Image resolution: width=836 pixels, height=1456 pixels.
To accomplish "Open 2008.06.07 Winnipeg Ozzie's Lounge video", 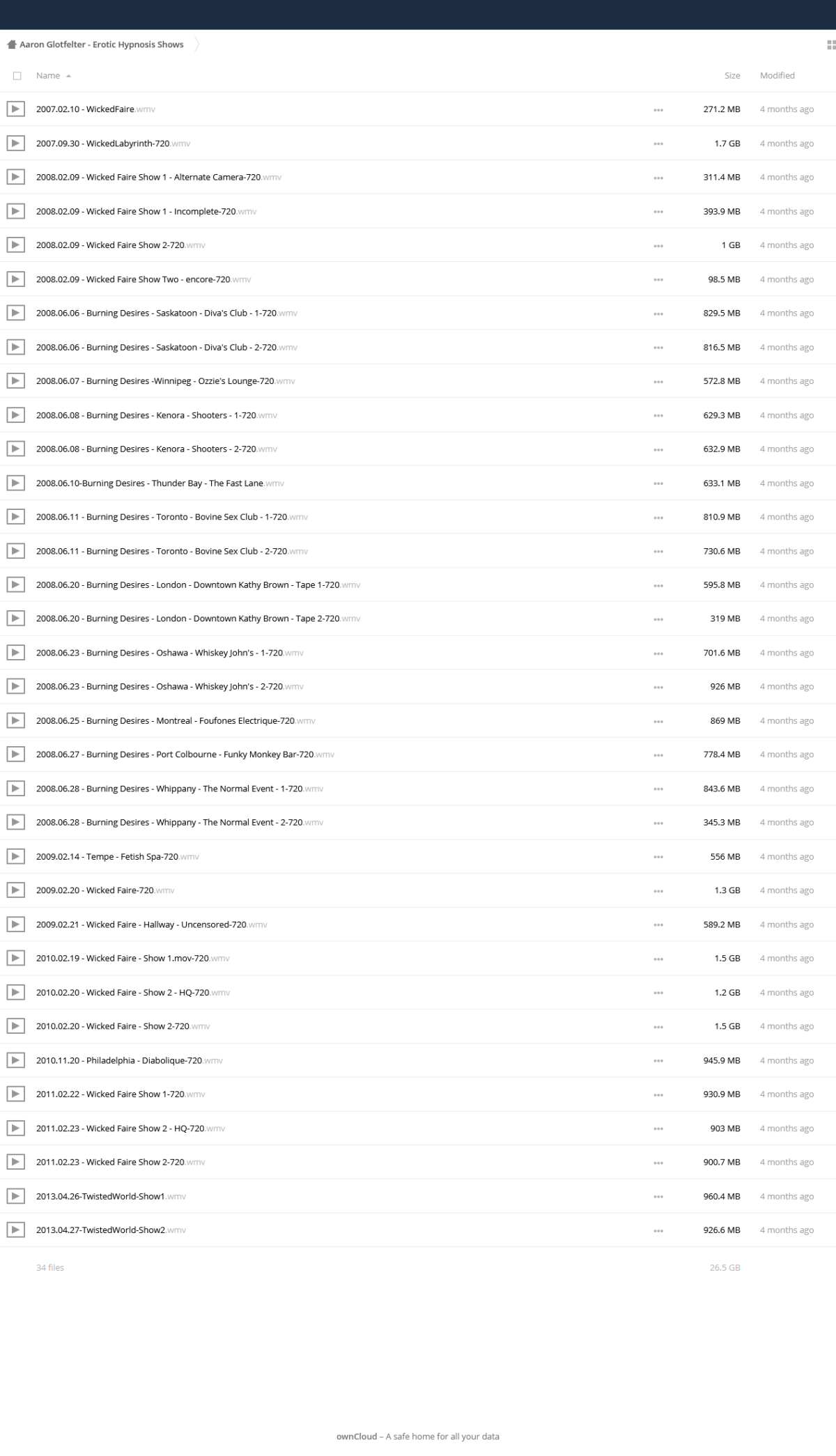I will [165, 381].
